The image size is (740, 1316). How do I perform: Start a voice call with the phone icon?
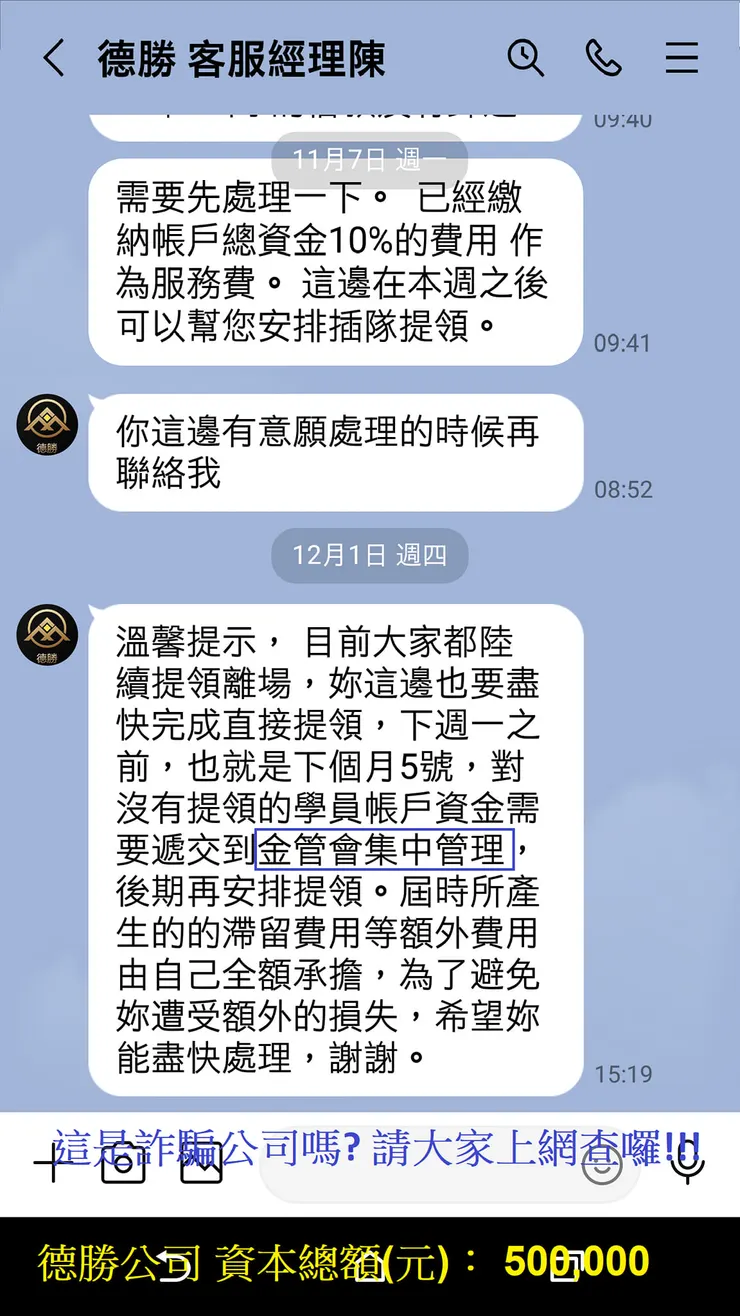pyautogui.click(x=604, y=59)
